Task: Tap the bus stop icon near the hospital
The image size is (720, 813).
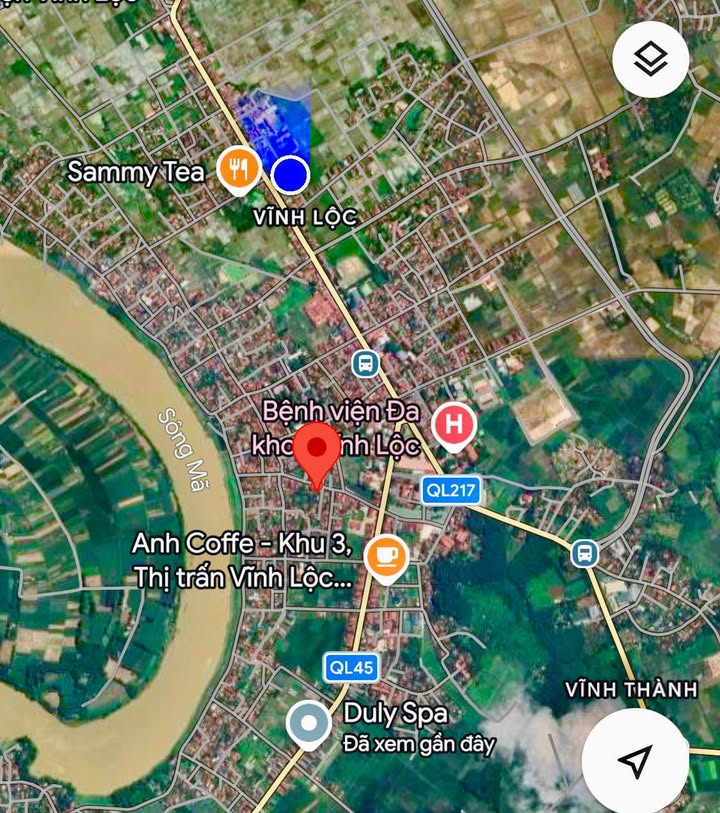Action: pos(366,362)
